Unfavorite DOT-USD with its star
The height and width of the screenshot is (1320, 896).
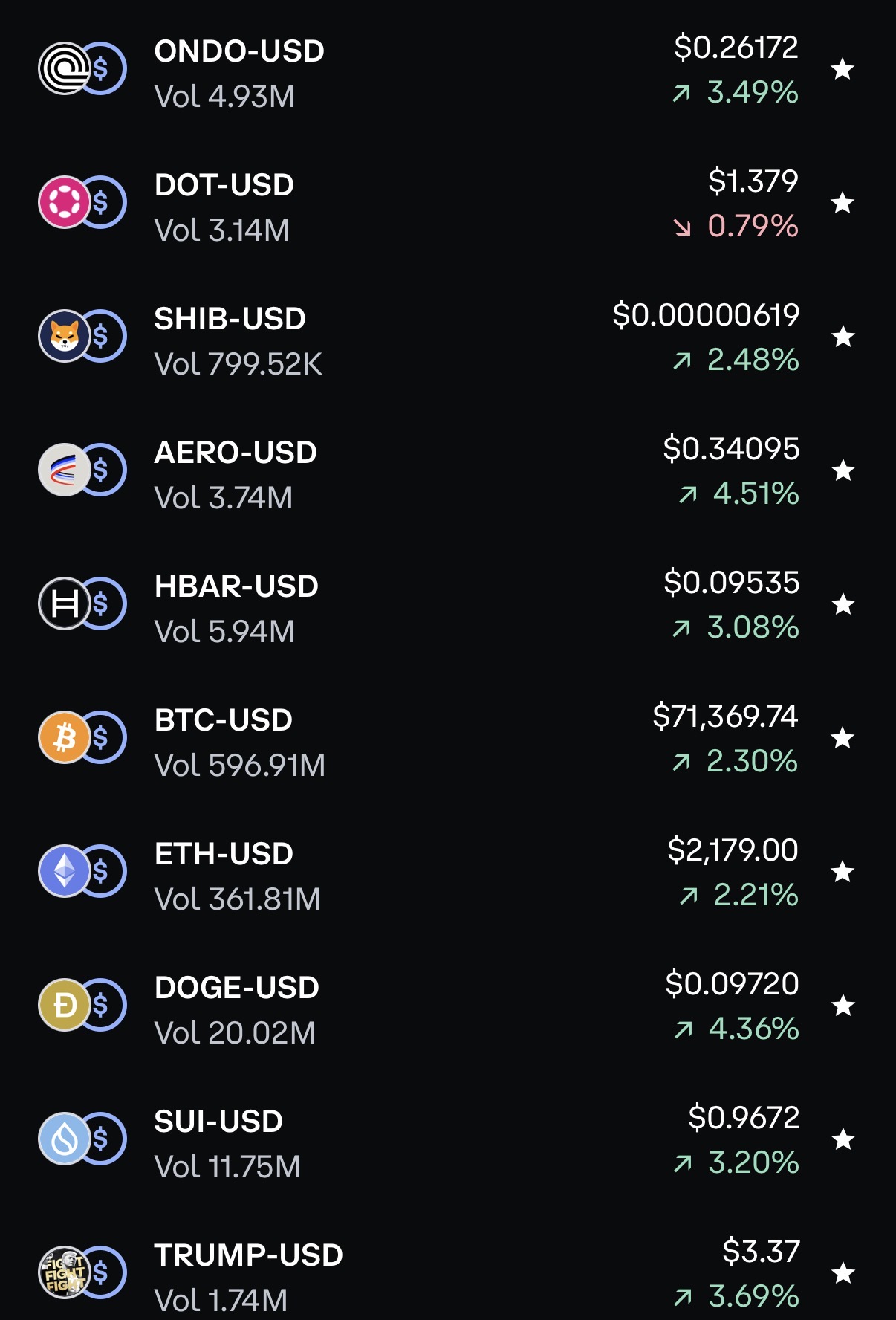pyautogui.click(x=843, y=203)
